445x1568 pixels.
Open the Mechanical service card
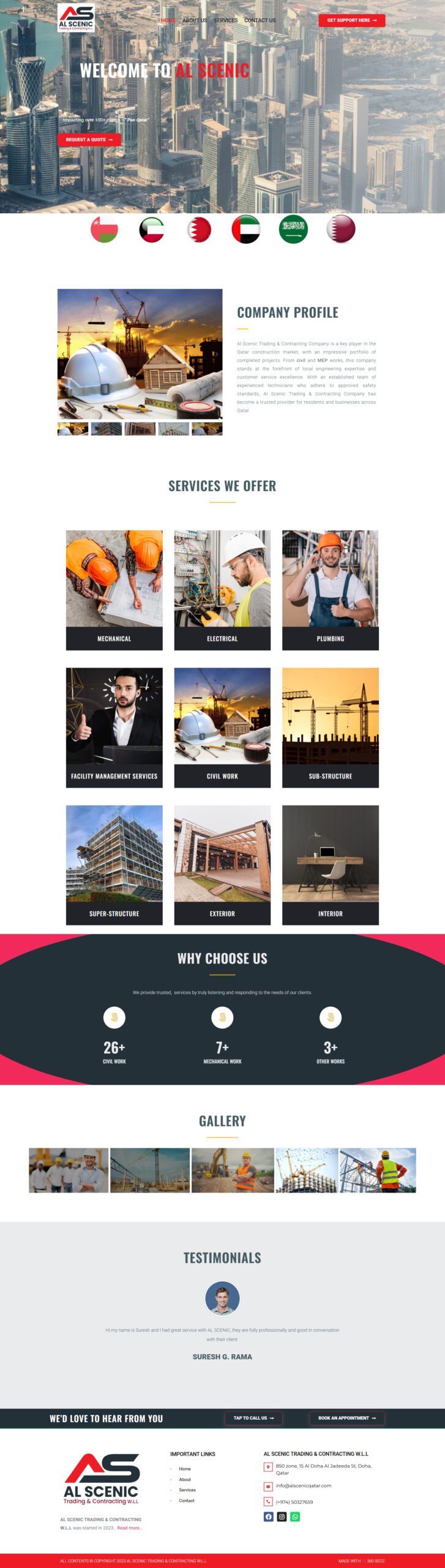pyautogui.click(x=114, y=589)
